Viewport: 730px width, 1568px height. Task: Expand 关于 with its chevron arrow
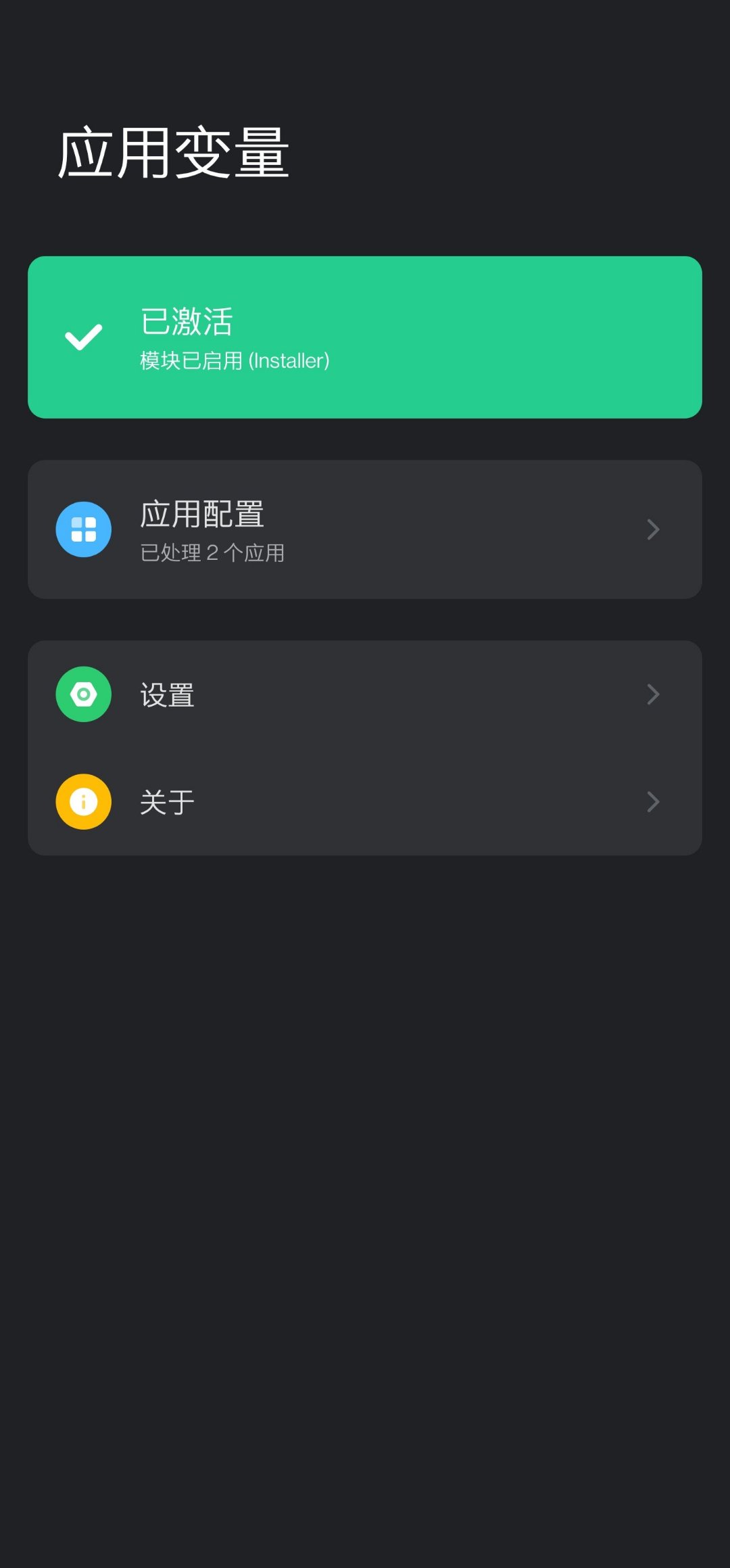(x=653, y=801)
